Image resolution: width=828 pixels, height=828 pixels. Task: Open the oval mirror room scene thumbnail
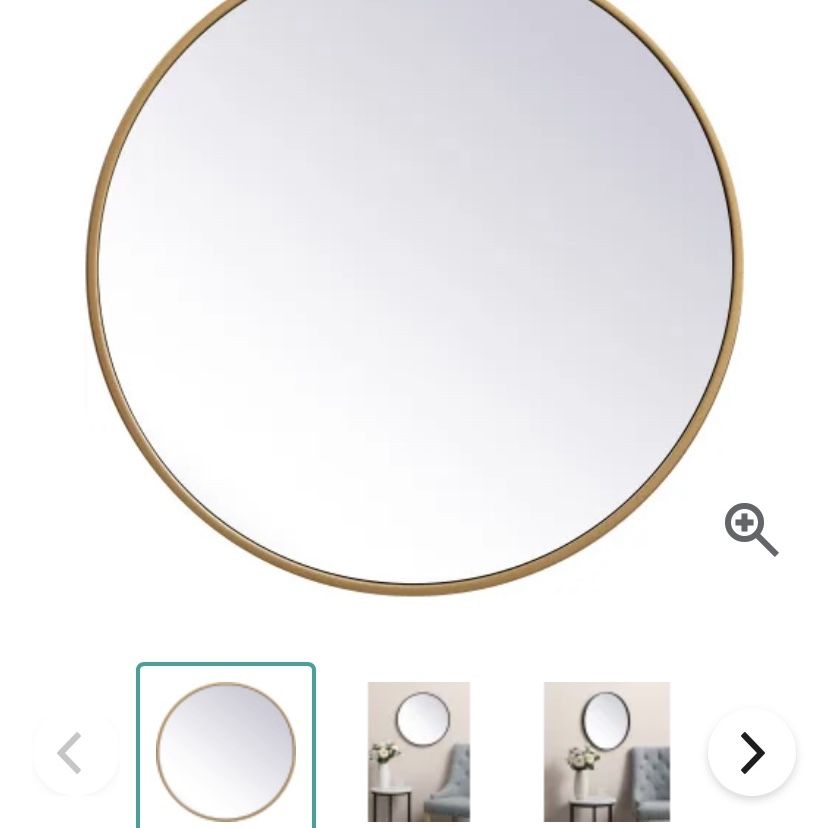tap(607, 751)
